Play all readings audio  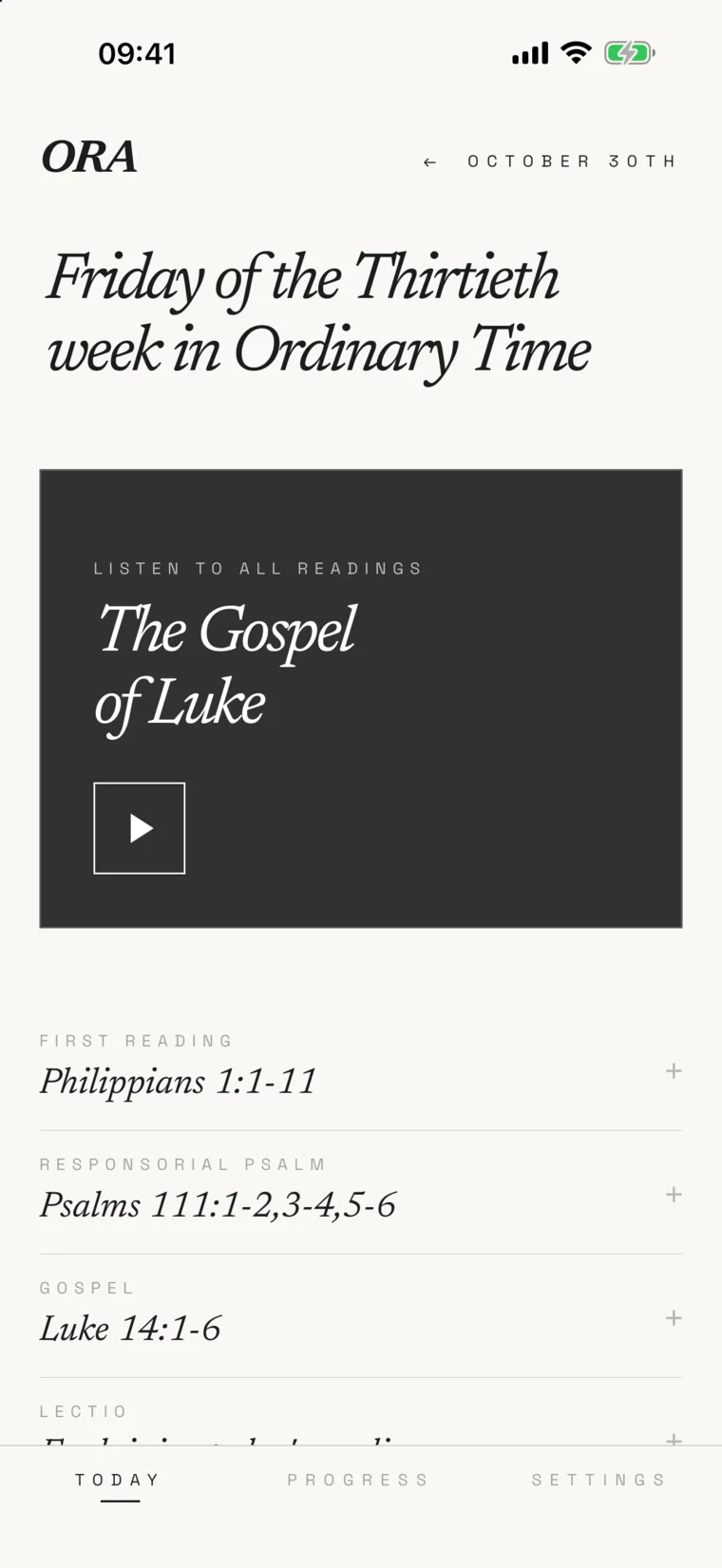click(140, 828)
